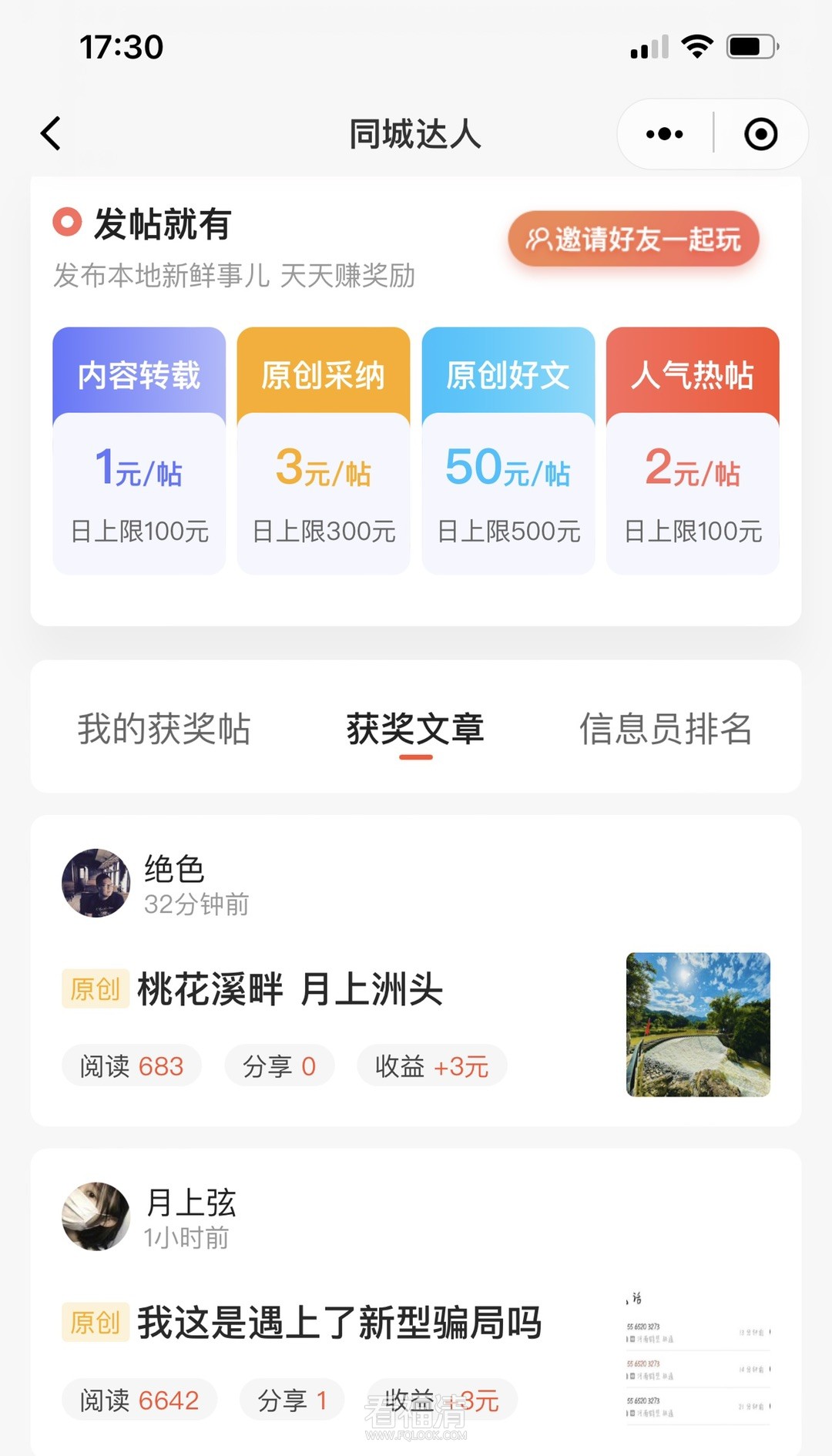The width and height of the screenshot is (832, 1456).
Task: Switch to 信息员排名 tab
Action: click(666, 729)
